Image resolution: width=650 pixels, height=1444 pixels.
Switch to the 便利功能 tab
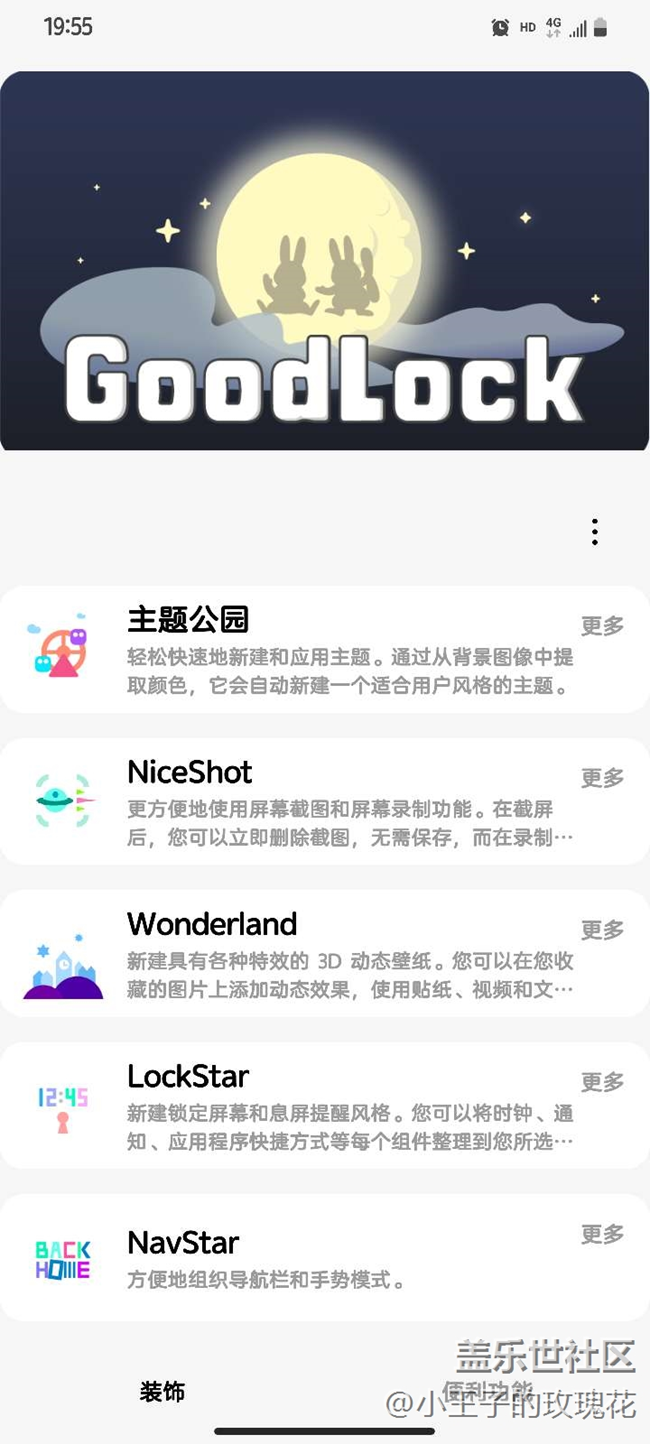click(x=487, y=1391)
